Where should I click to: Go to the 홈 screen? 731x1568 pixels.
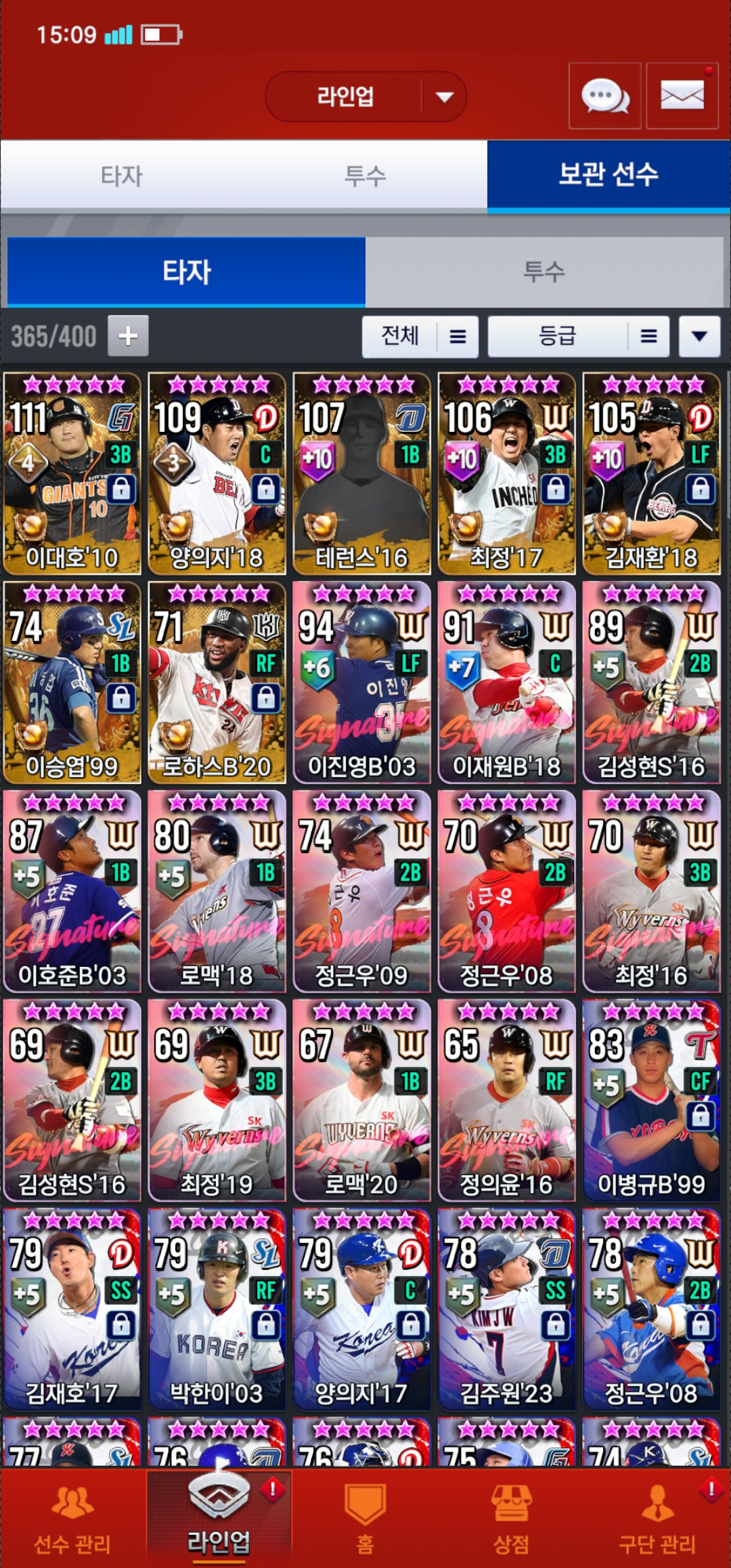[365, 1519]
